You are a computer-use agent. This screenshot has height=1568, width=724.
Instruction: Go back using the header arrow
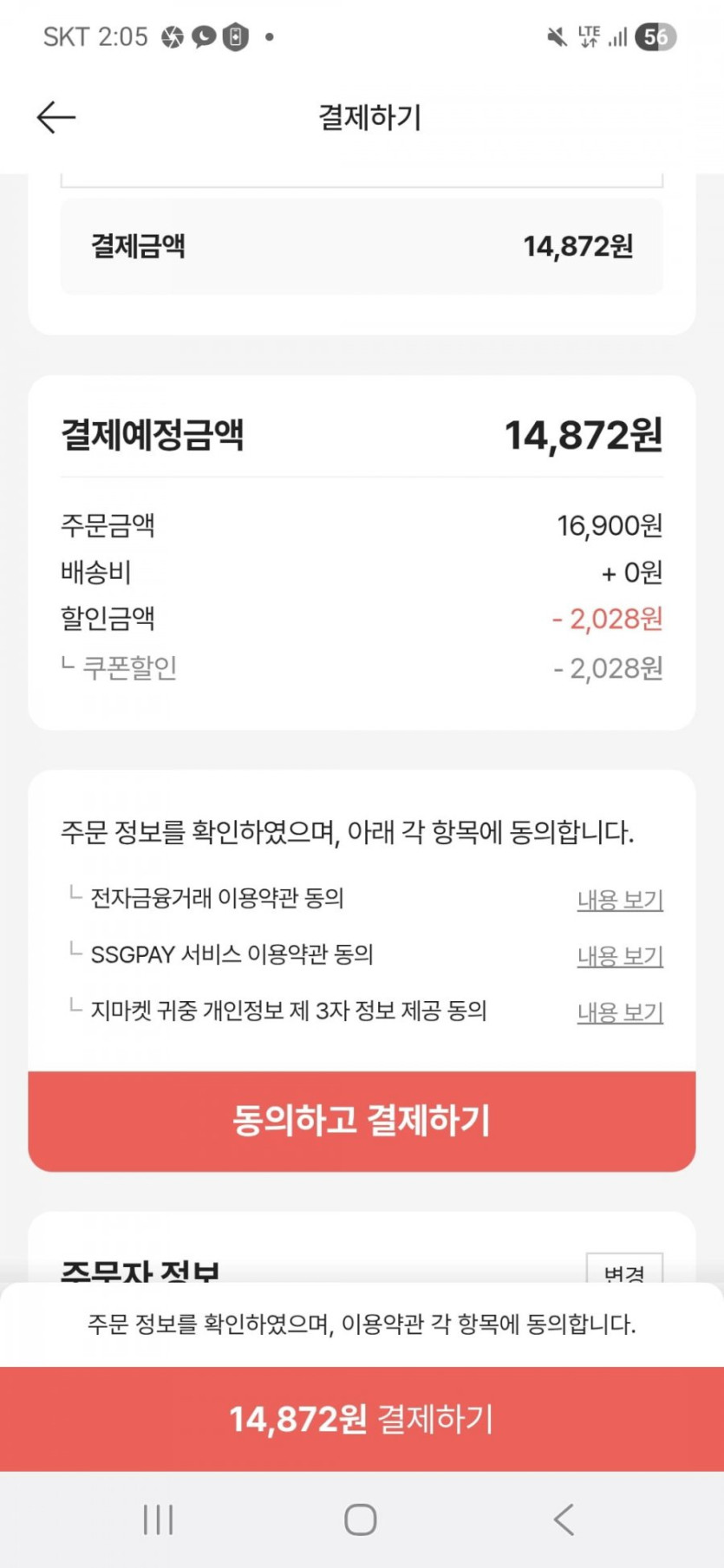[56, 117]
